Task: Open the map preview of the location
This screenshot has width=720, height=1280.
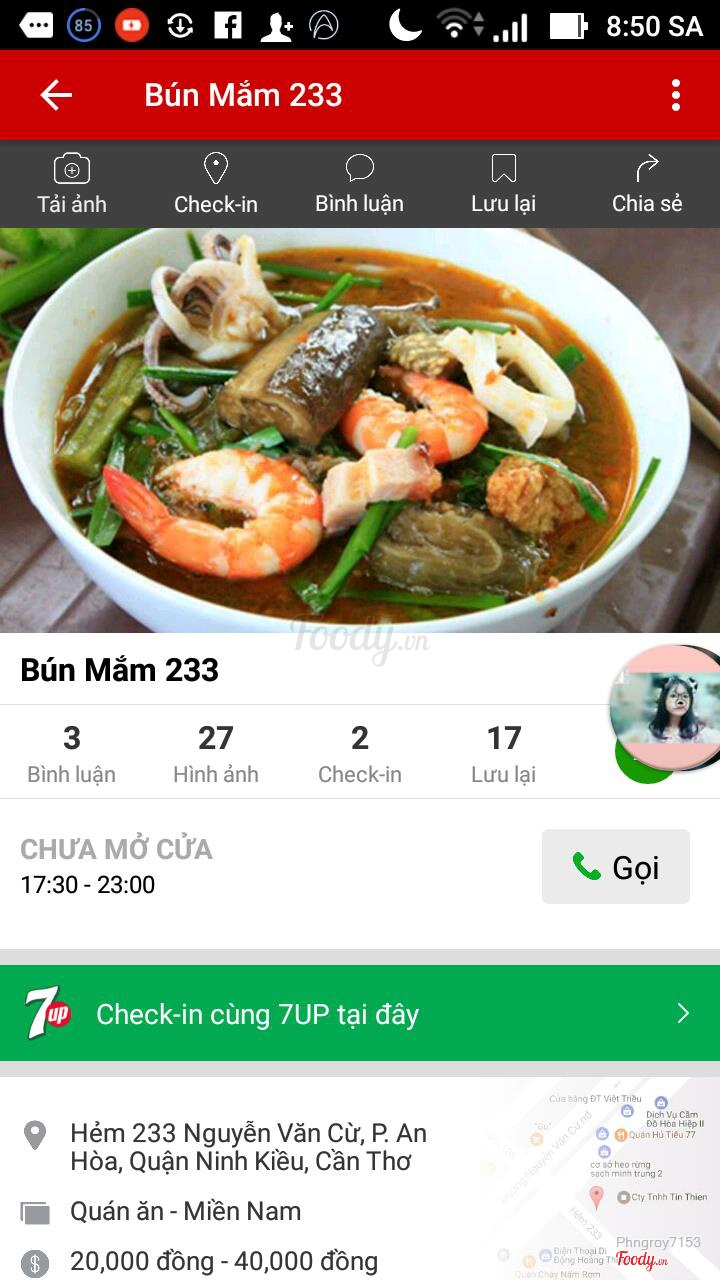Action: (x=600, y=1180)
